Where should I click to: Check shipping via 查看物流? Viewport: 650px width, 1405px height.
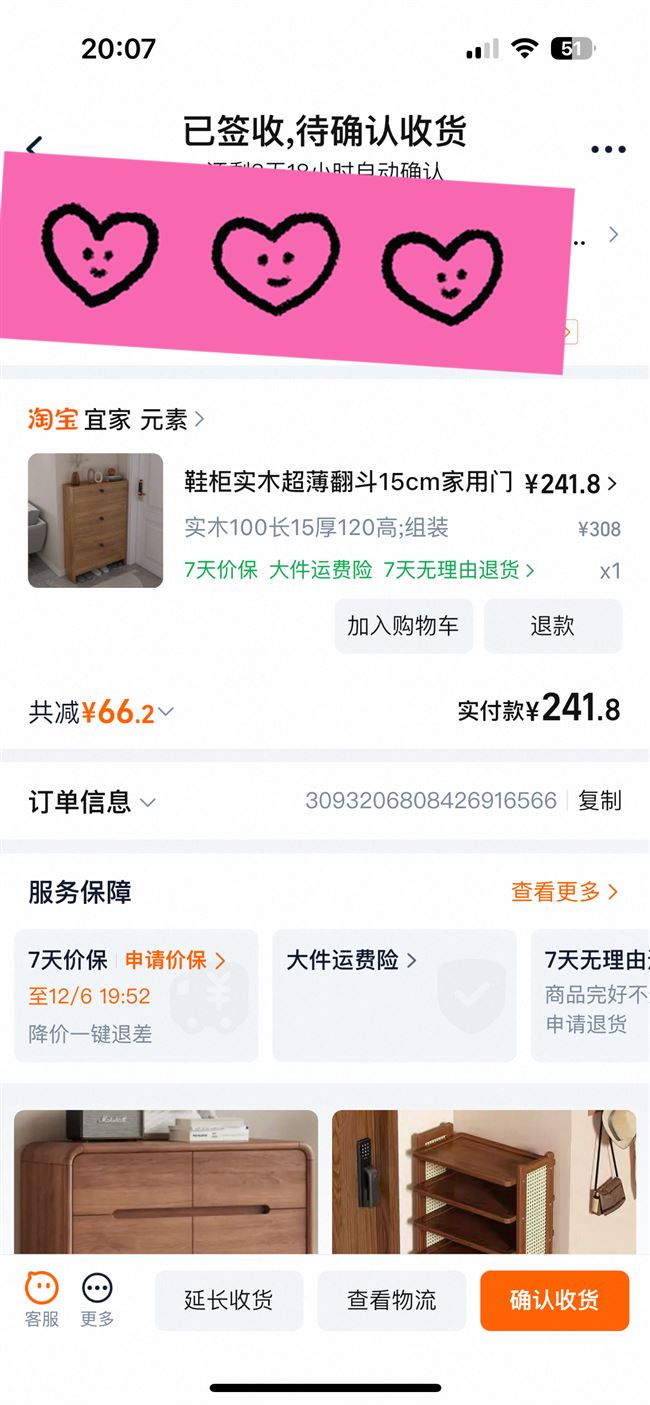tap(392, 1300)
